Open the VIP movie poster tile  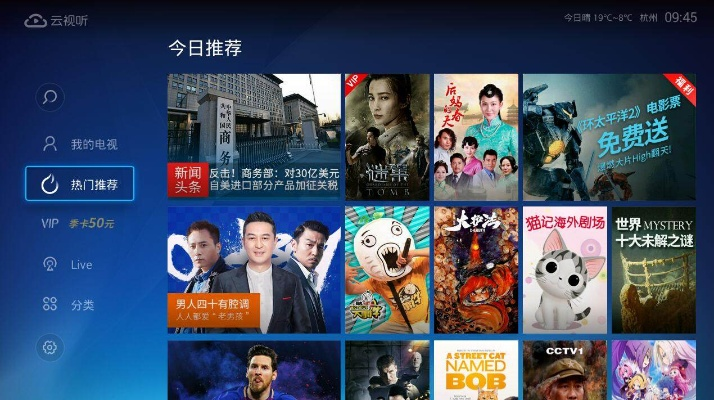386,136
